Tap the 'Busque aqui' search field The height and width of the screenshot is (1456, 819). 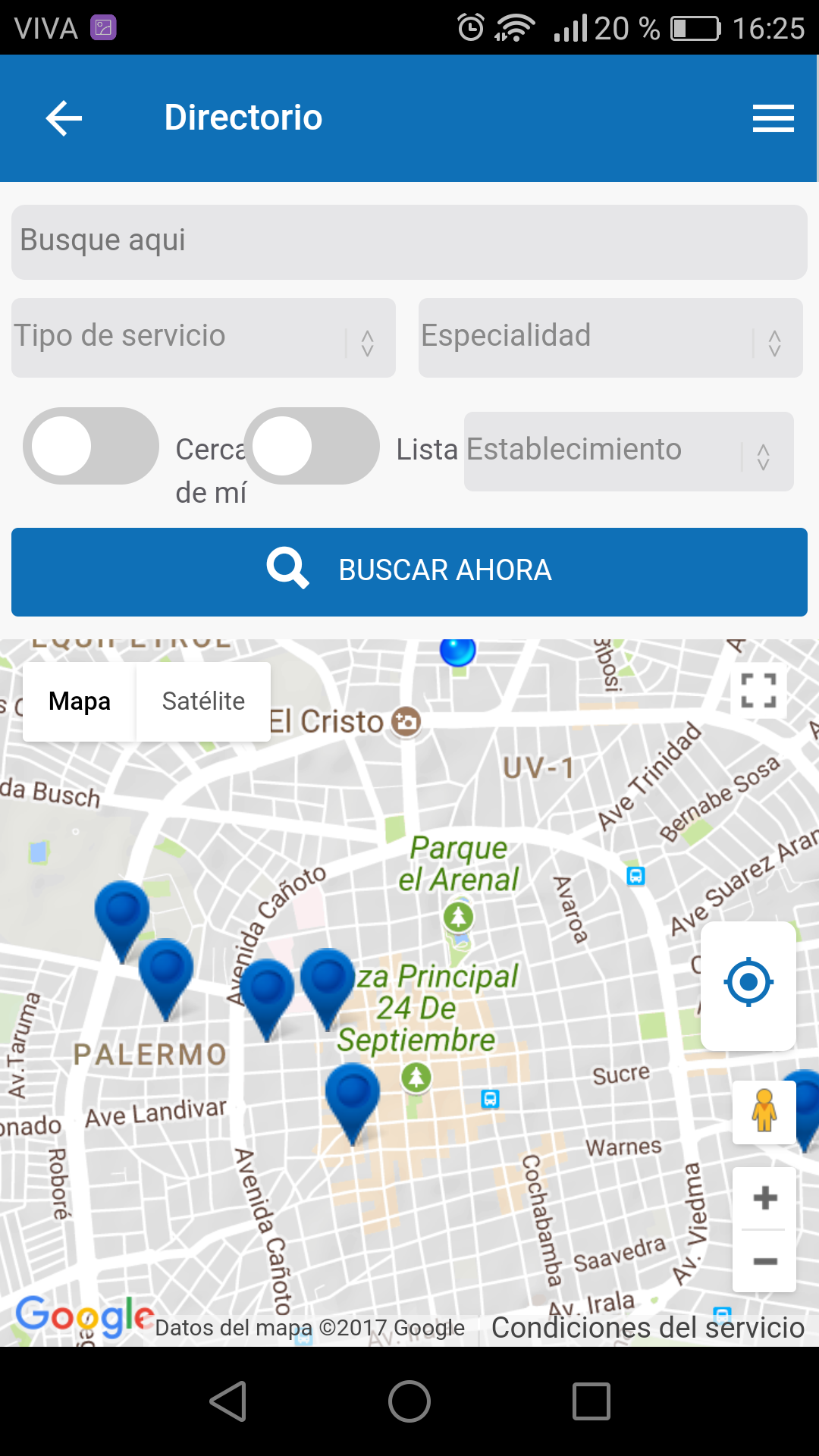409,241
